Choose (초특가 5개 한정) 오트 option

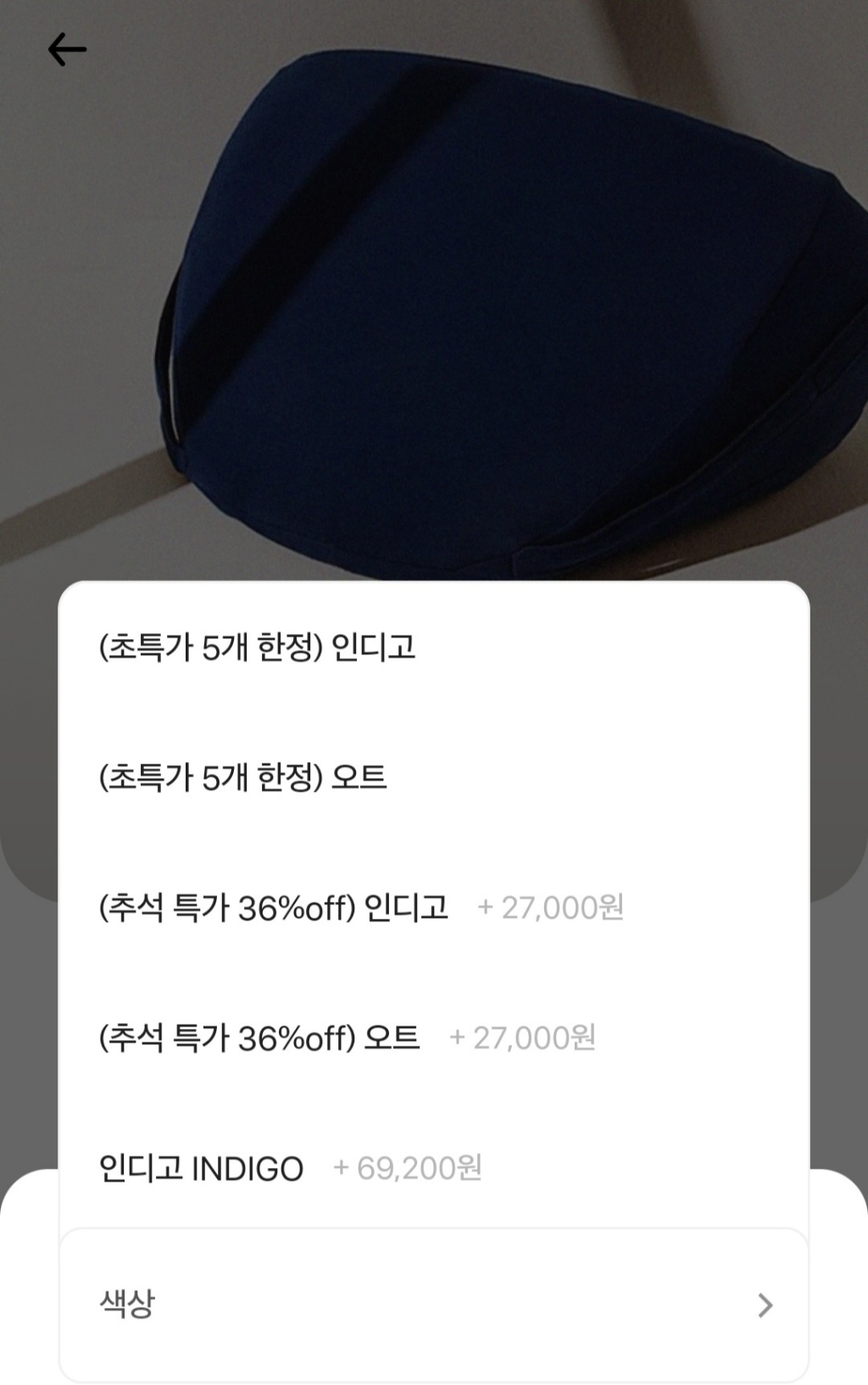243,777
